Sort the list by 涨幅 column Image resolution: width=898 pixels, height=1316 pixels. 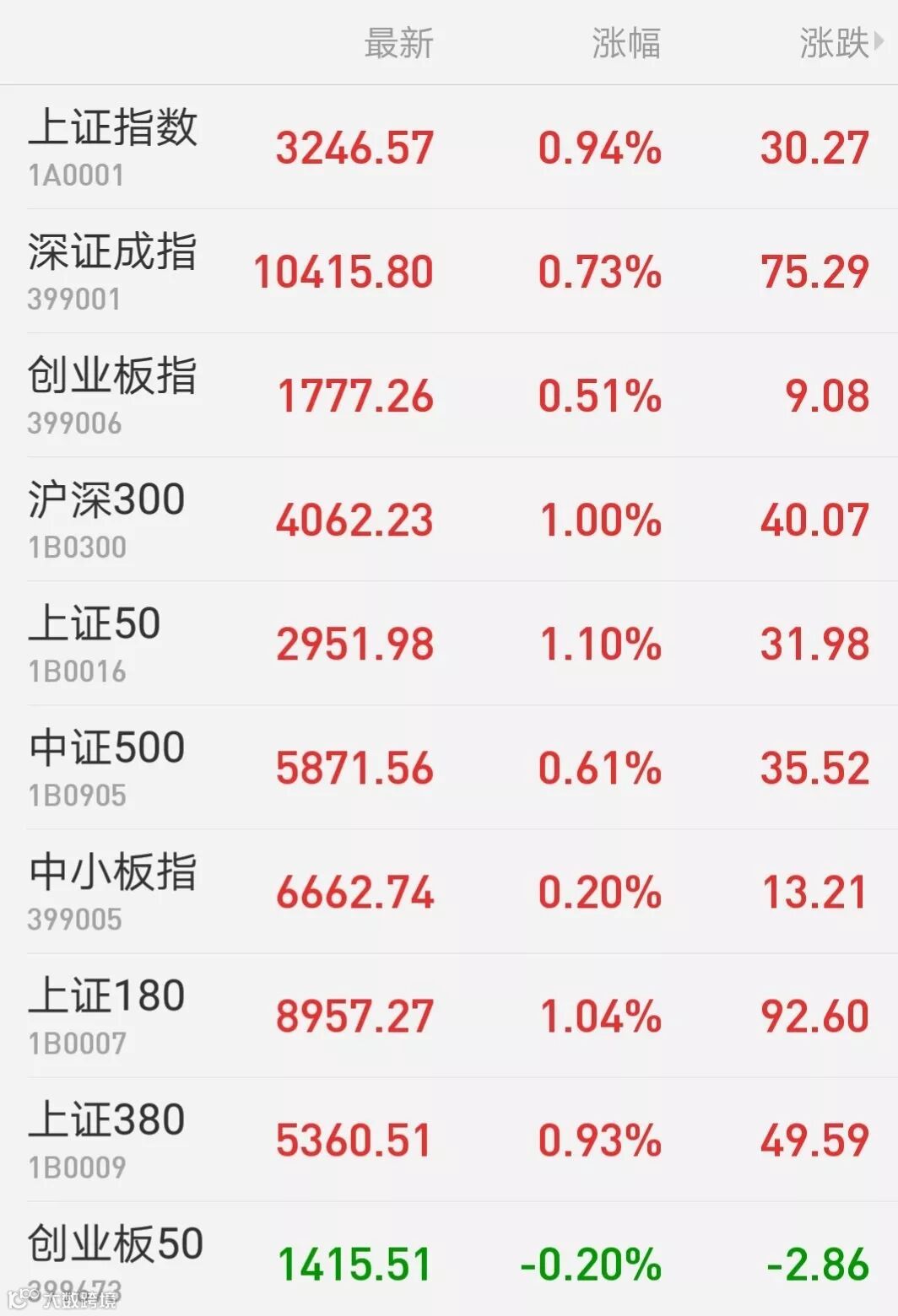coord(625,43)
